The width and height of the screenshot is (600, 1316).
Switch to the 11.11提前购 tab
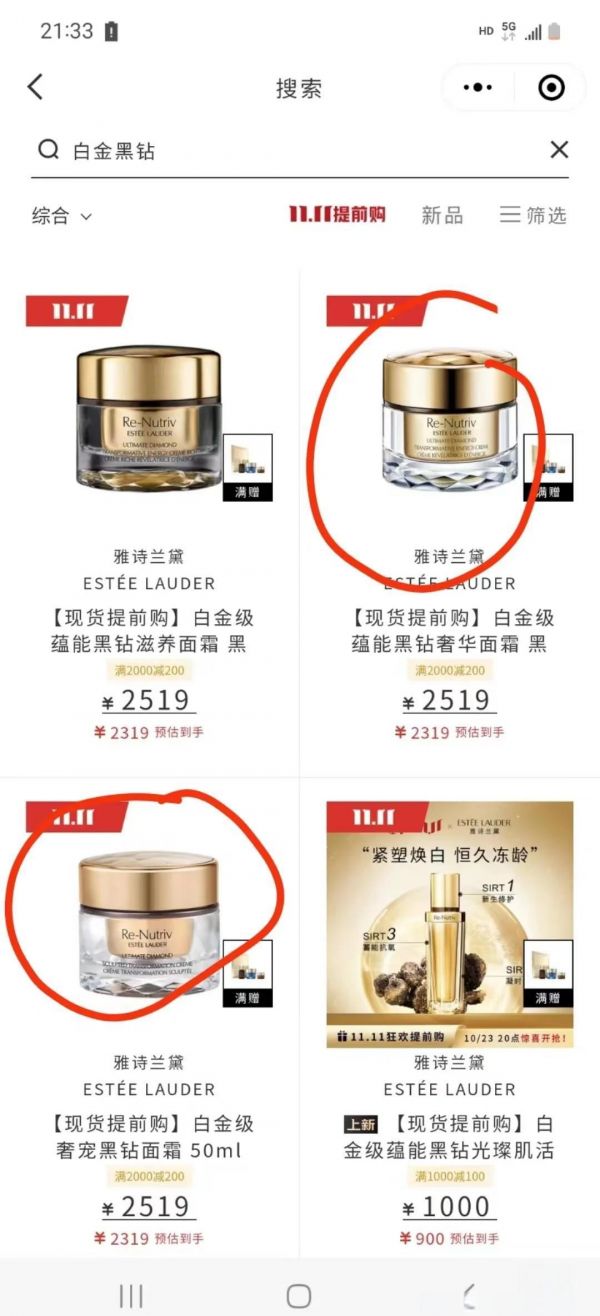pyautogui.click(x=337, y=214)
